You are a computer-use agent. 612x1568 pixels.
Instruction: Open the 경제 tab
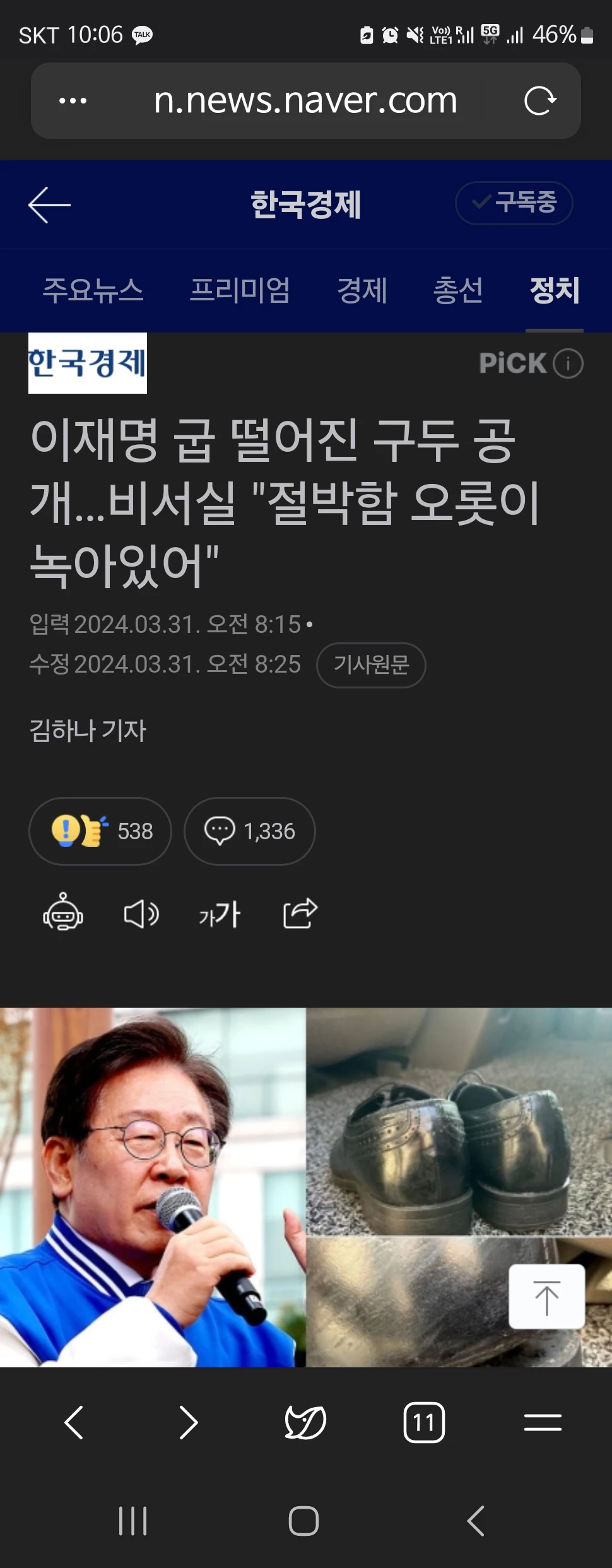click(362, 290)
